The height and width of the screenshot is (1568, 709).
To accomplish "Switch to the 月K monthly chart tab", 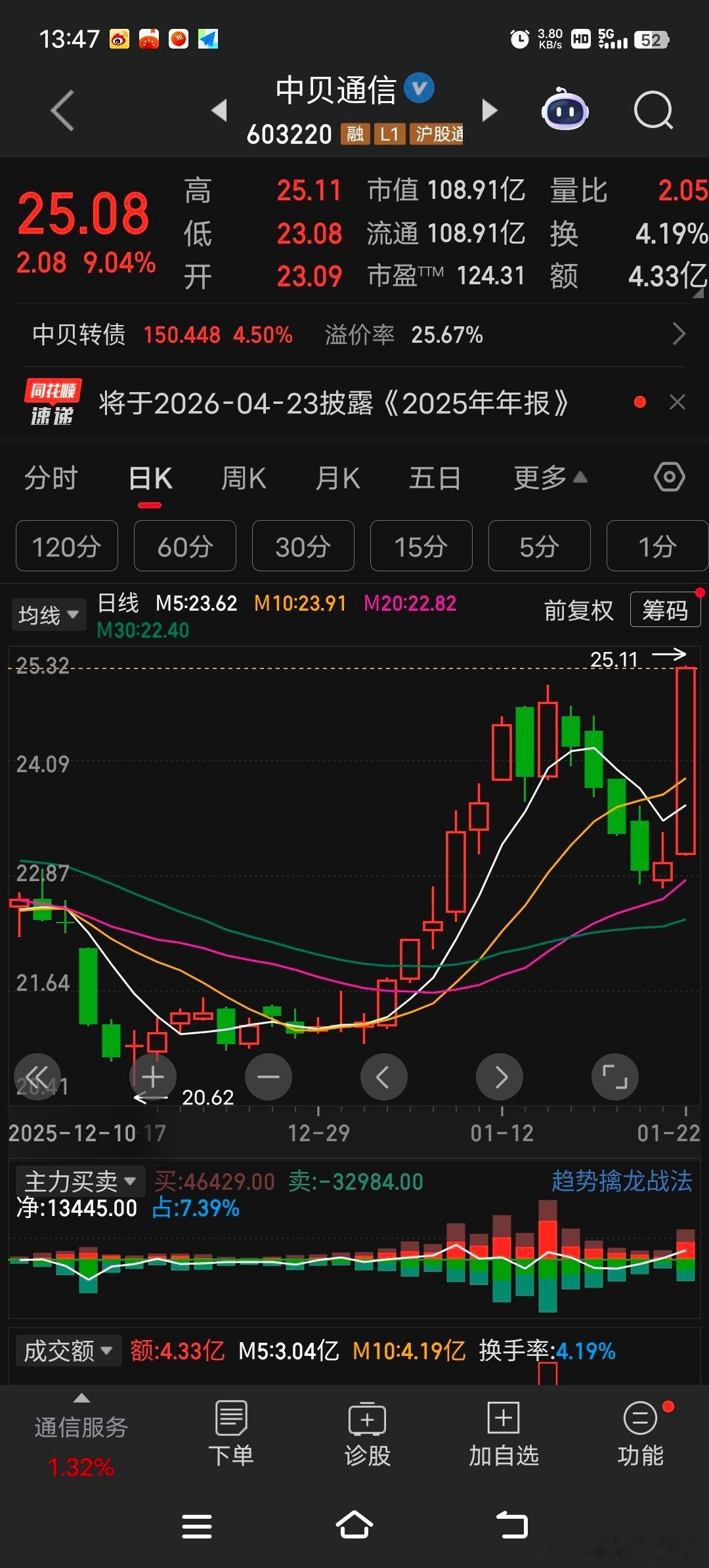I will (337, 478).
